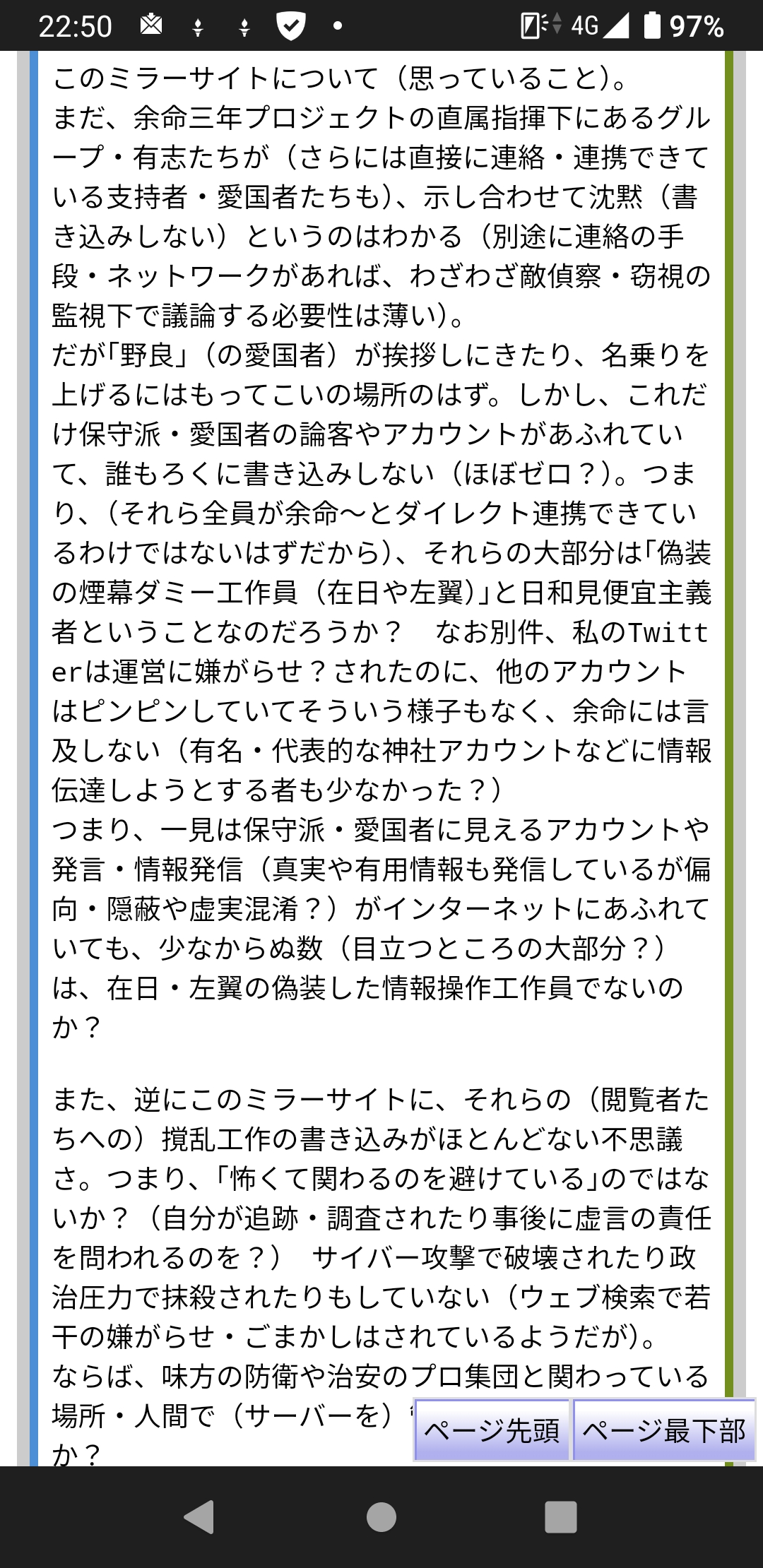Return to home screen via home button

(x=381, y=1516)
